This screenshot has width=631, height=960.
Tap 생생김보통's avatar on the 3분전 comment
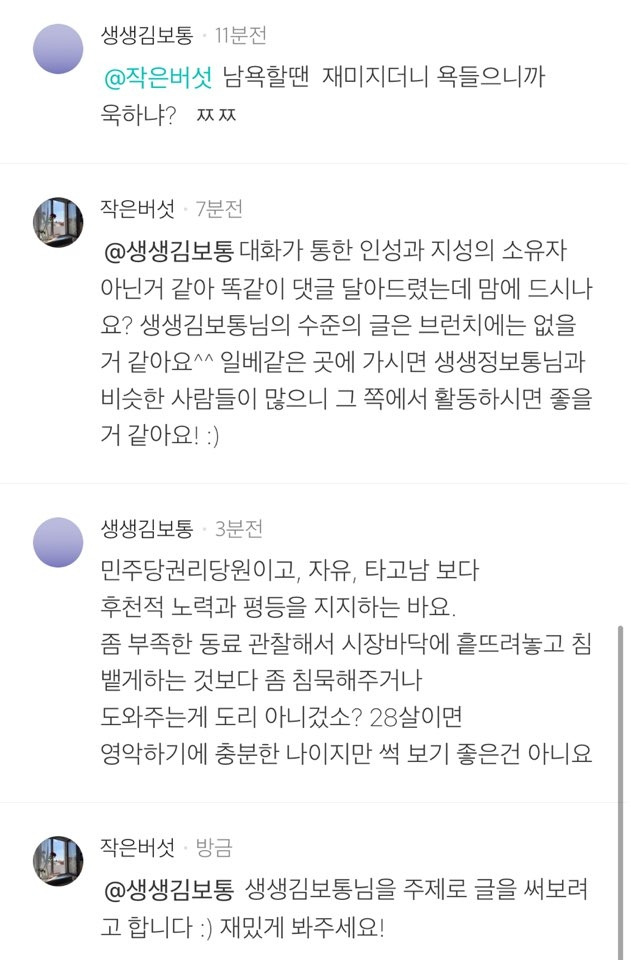(58, 542)
